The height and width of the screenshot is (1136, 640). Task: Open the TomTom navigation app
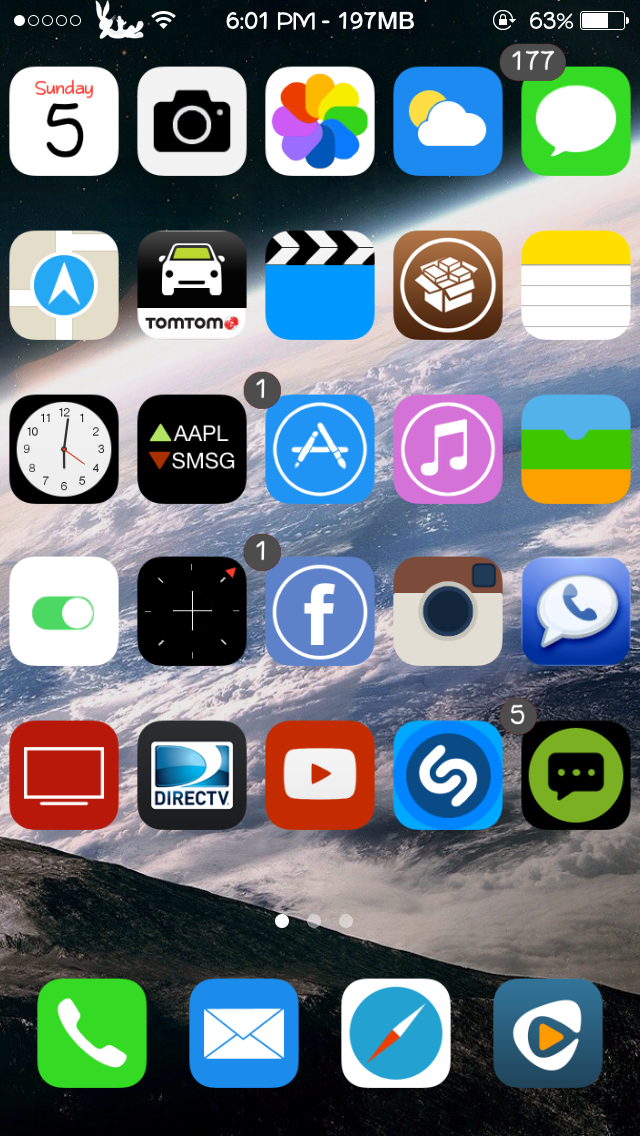(x=192, y=285)
